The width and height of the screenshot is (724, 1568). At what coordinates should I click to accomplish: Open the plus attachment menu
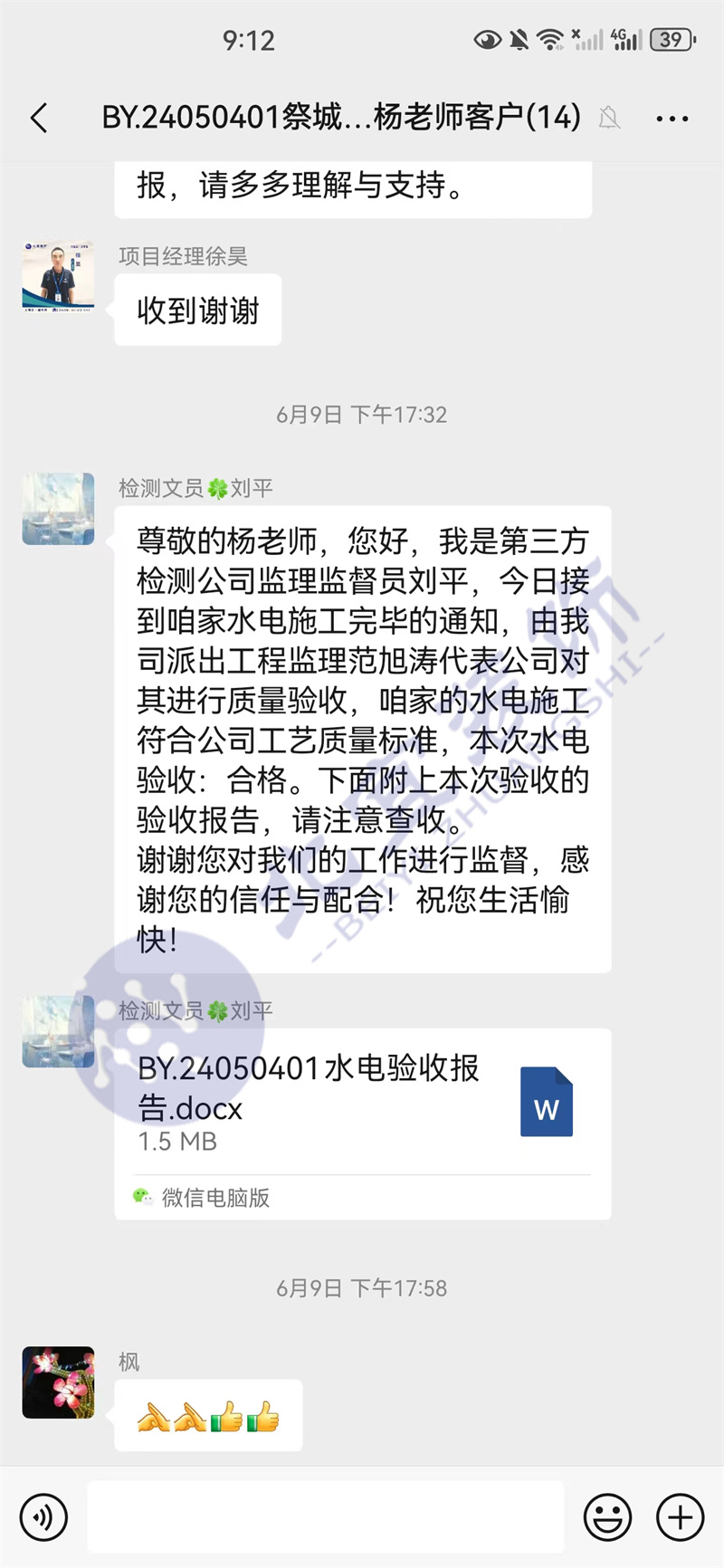click(x=680, y=1517)
